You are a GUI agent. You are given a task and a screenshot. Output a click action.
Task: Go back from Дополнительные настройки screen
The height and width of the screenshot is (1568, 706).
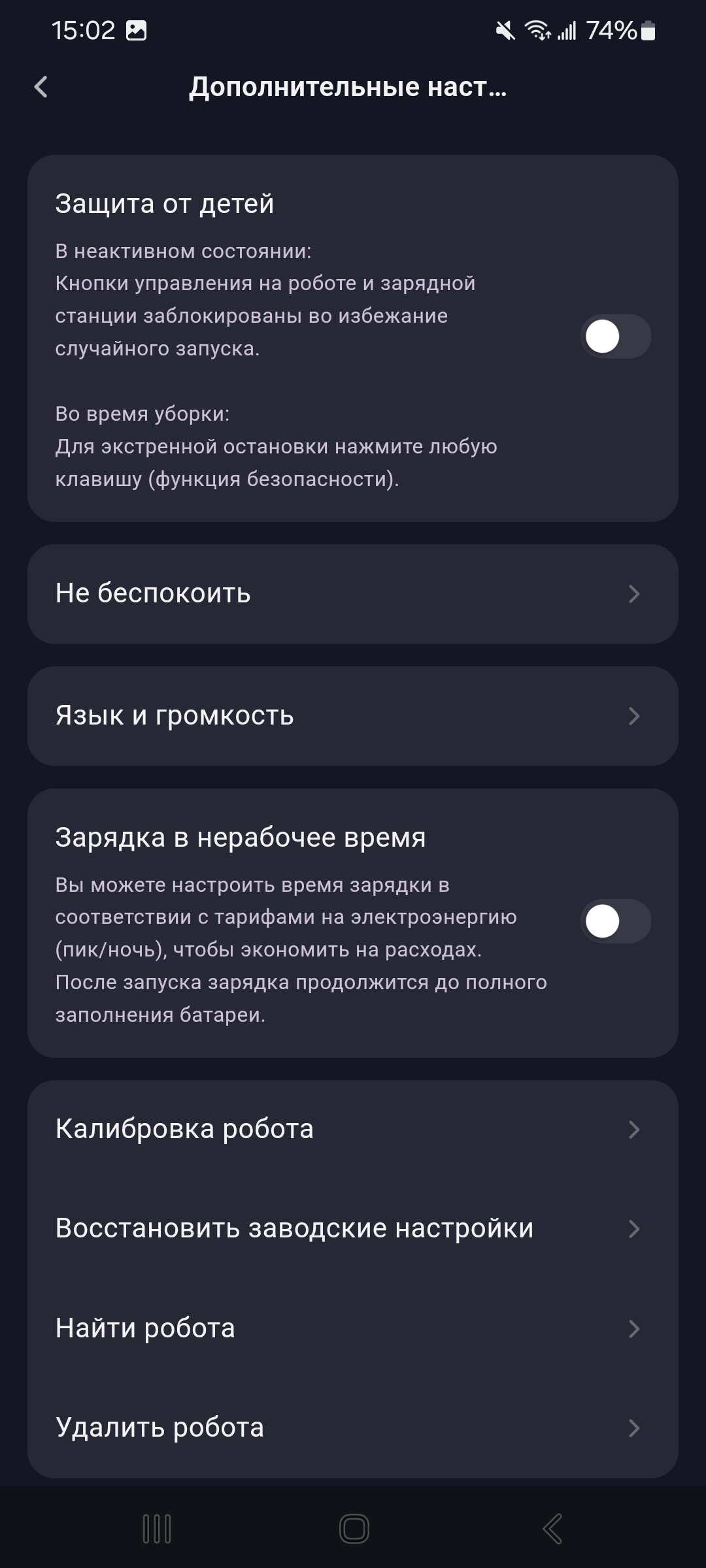(41, 87)
